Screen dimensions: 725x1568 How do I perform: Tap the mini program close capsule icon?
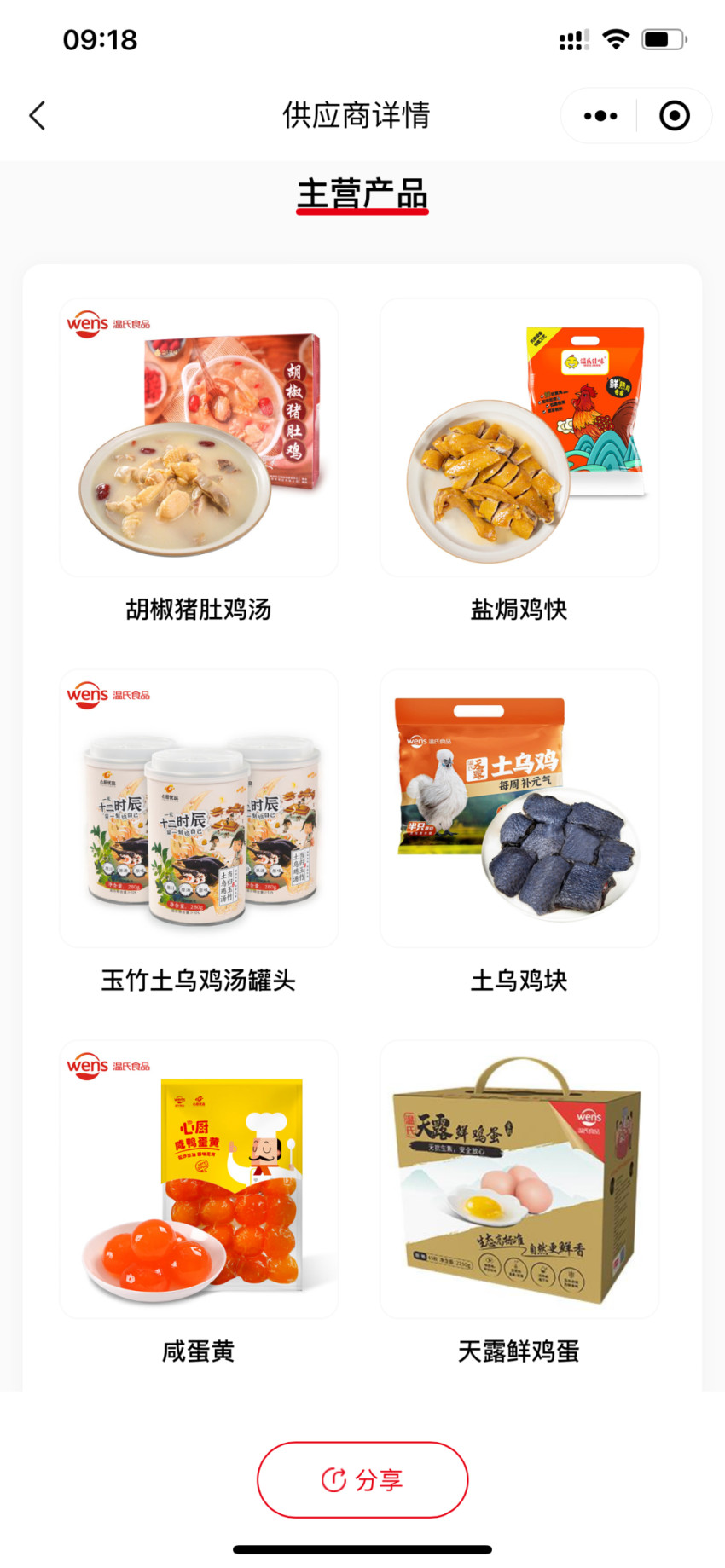tap(674, 114)
